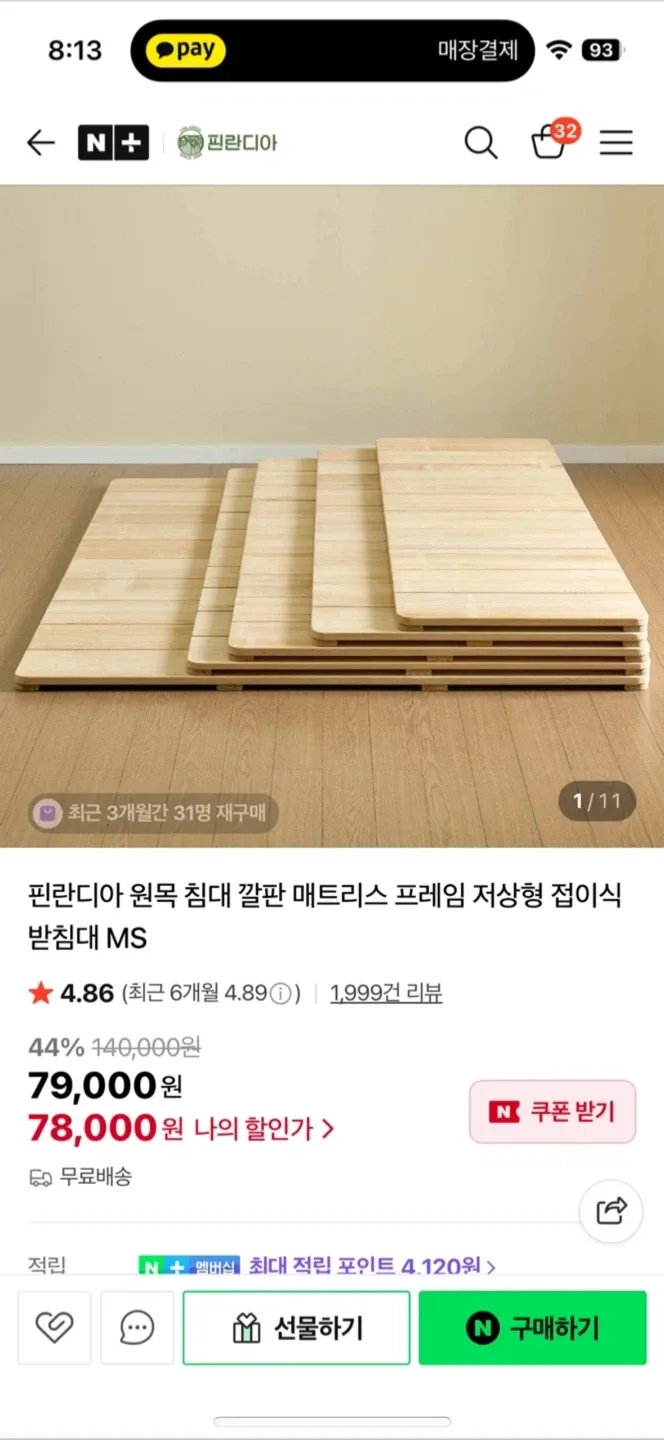The height and width of the screenshot is (1440, 664).
Task: Show info about the 최근 6개월 rating
Action: click(x=282, y=994)
